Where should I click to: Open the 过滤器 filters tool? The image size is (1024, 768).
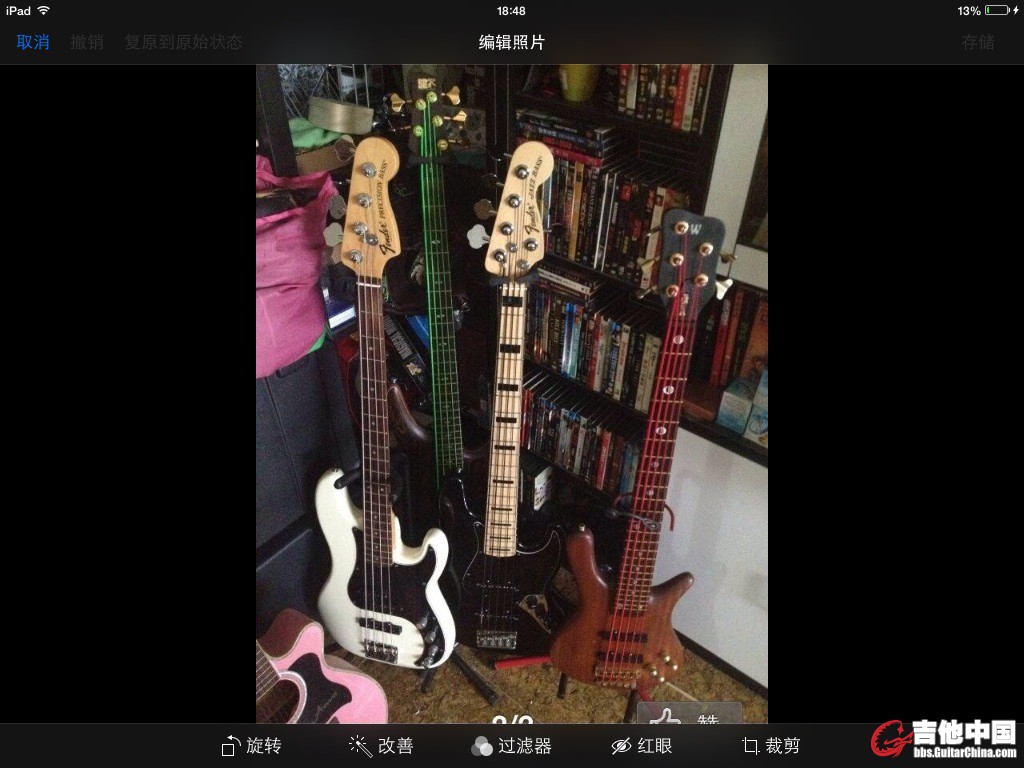tap(511, 746)
